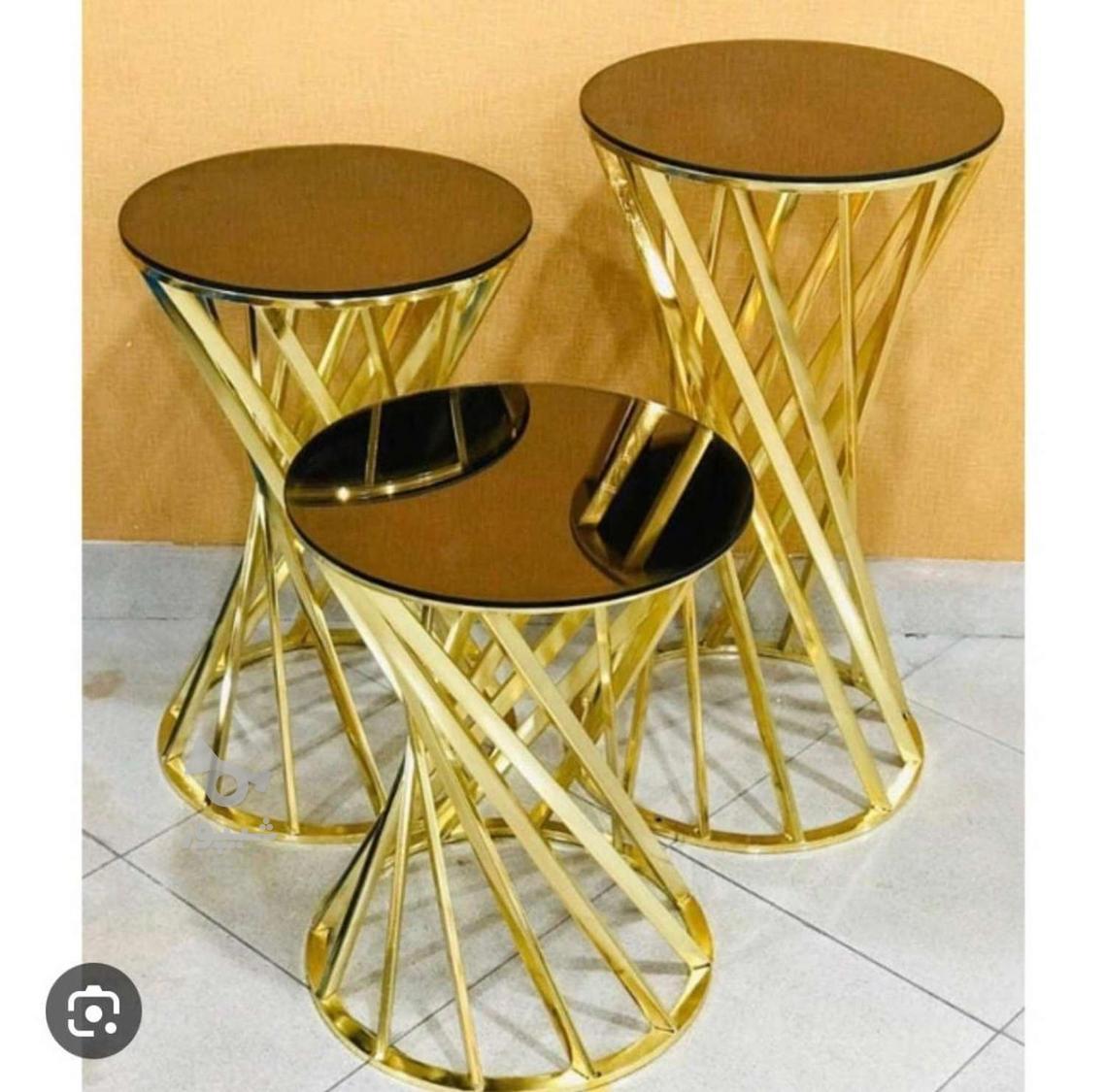Open visual search lens icon
Screen dimensions: 1106x1092
tap(93, 1010)
